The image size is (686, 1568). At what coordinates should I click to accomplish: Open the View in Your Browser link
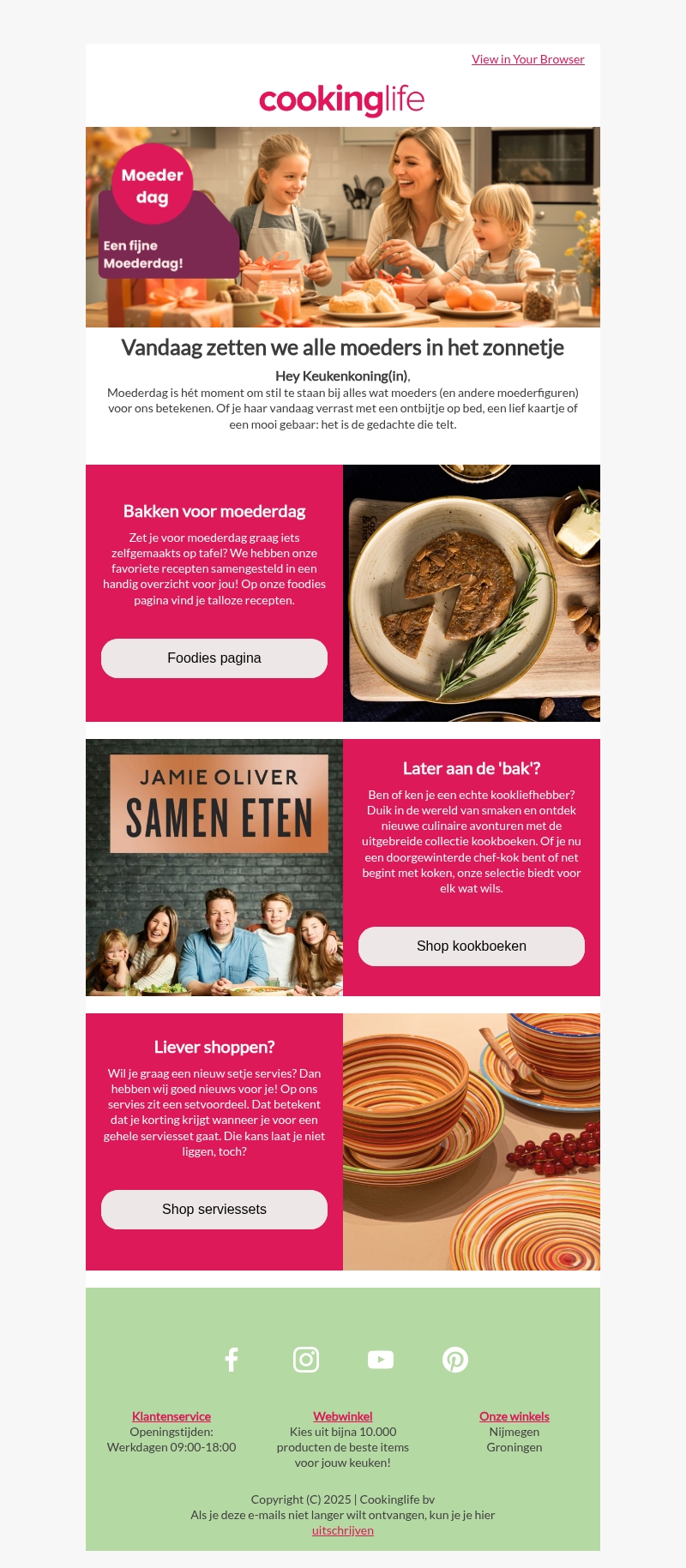(x=527, y=59)
